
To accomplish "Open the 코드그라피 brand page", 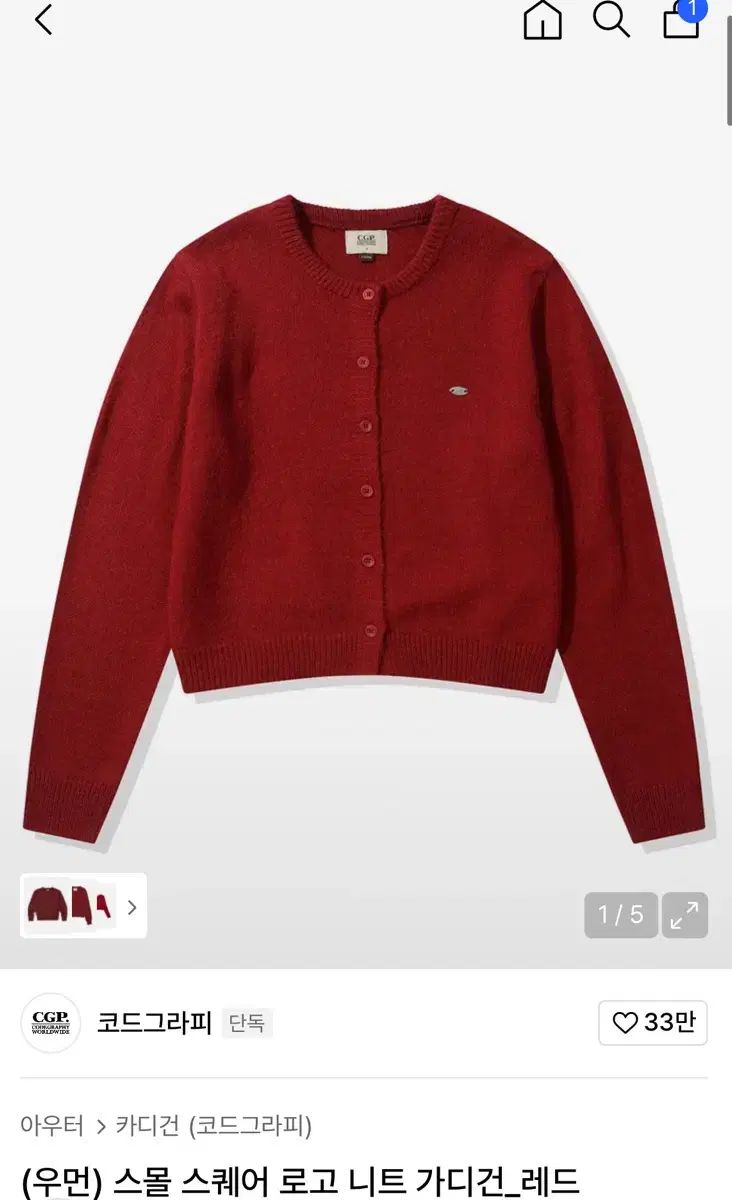I will pyautogui.click(x=154, y=1023).
